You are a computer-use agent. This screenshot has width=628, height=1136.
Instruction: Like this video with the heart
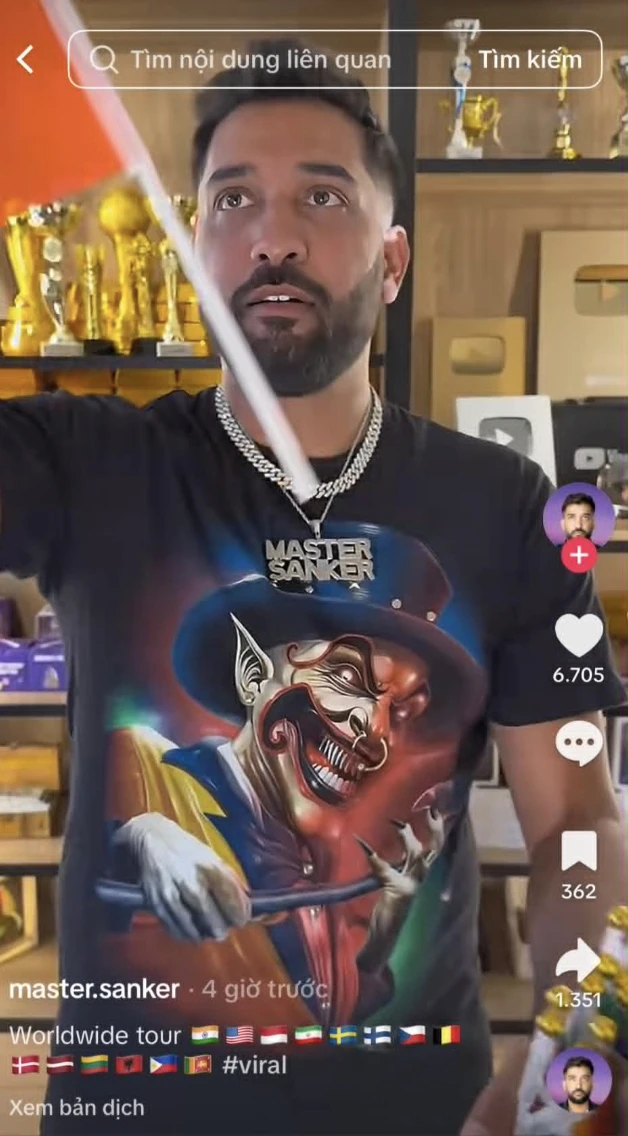[x=579, y=635]
